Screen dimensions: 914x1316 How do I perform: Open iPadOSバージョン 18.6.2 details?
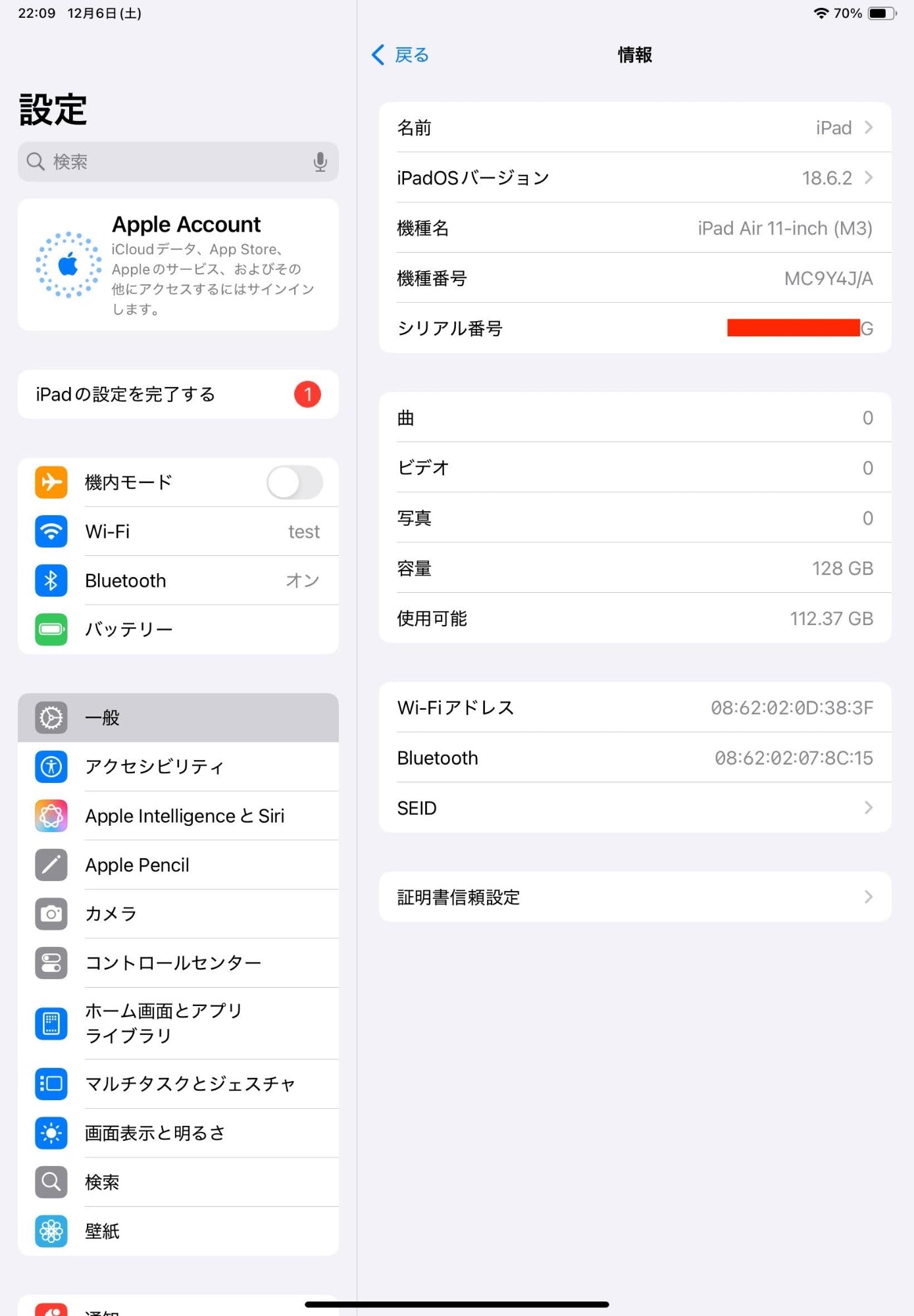[634, 178]
